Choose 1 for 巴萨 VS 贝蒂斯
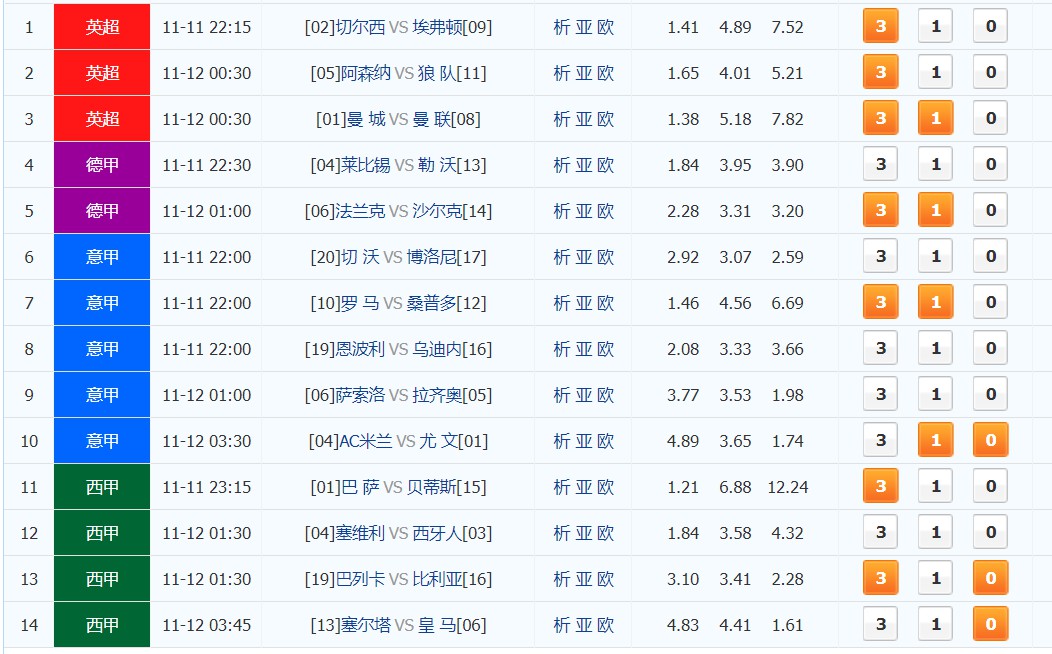The height and width of the screenshot is (654, 1052). coord(936,487)
